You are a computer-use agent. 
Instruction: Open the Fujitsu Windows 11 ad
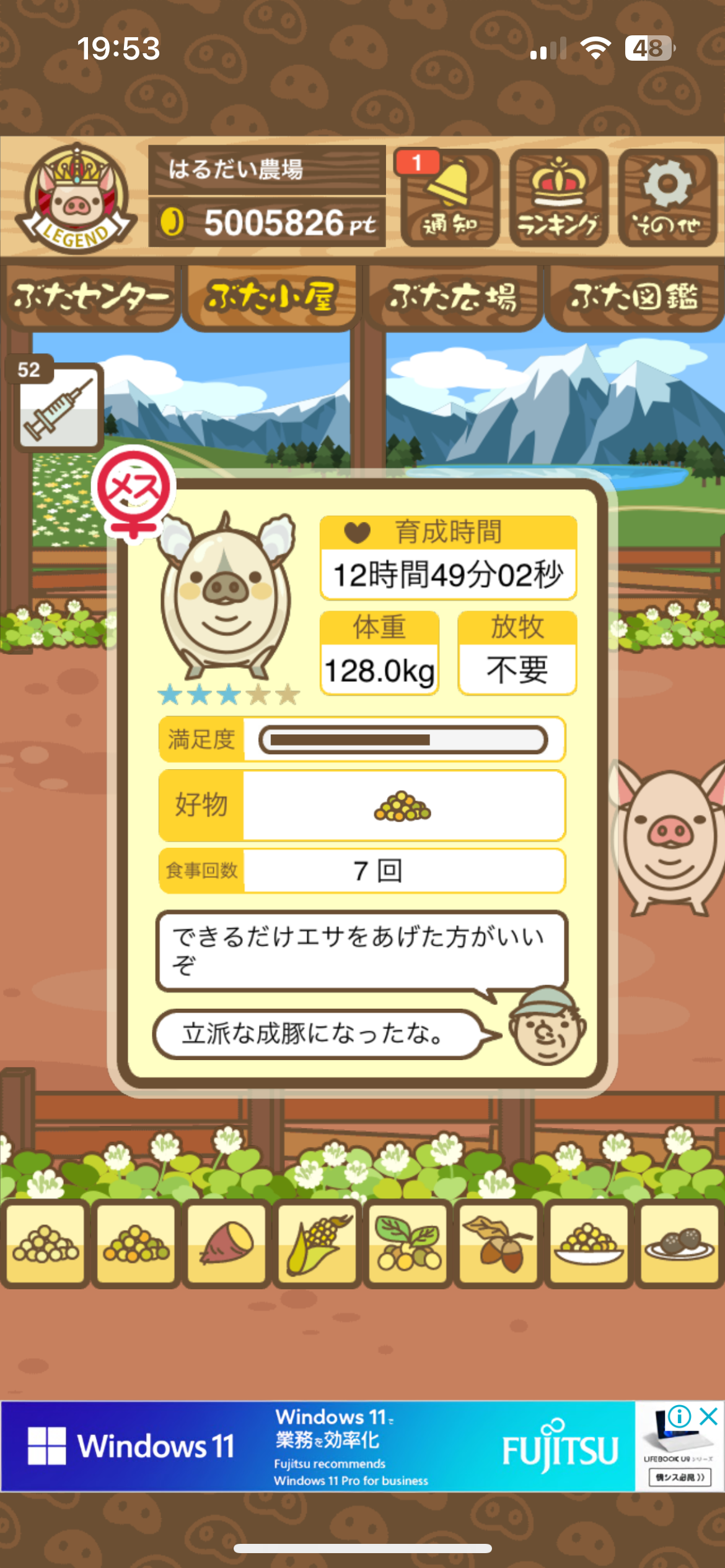pyautogui.click(x=322, y=1447)
